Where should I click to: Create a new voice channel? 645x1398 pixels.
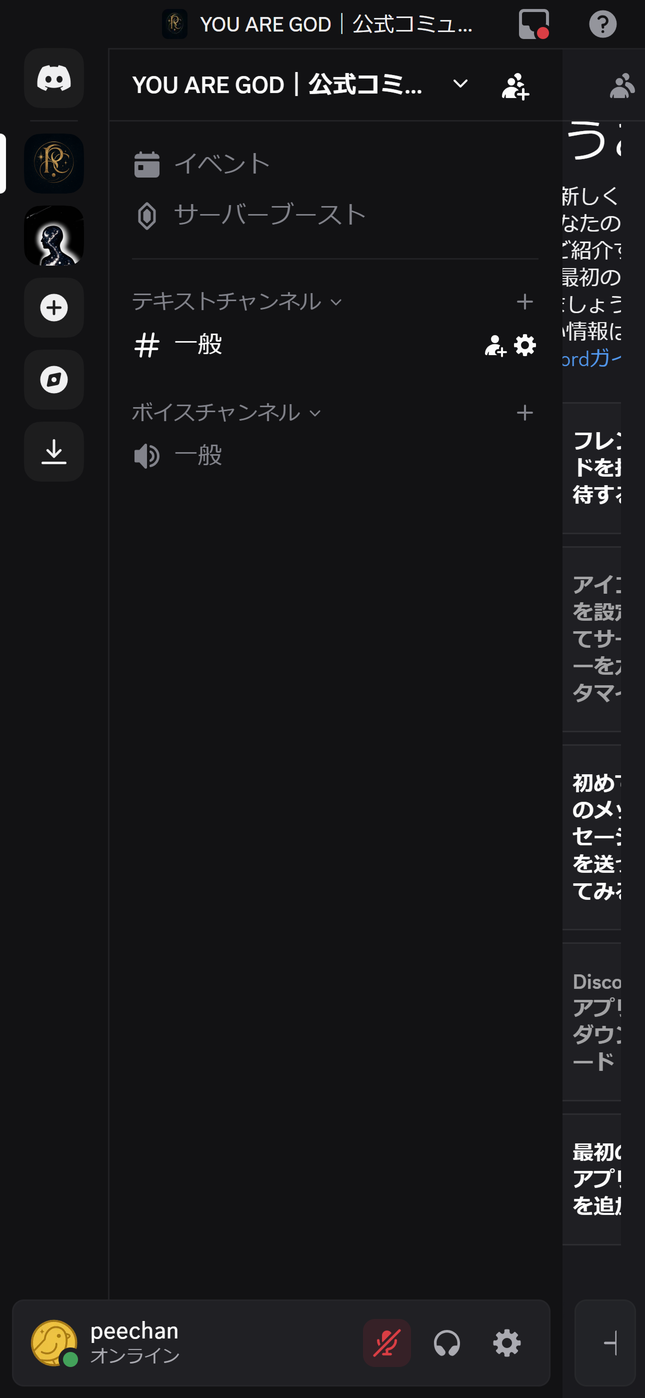click(x=524, y=412)
